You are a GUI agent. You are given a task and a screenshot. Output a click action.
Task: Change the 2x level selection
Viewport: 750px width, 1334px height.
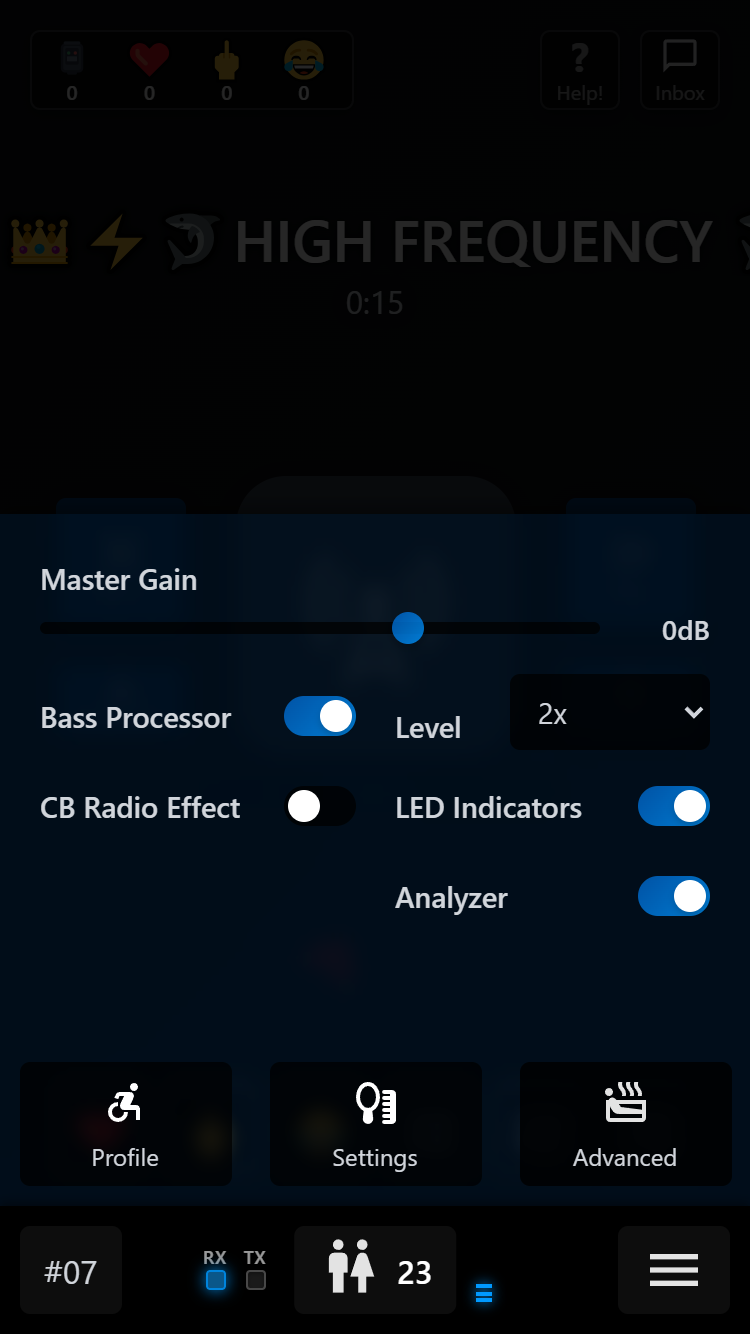[x=609, y=712]
